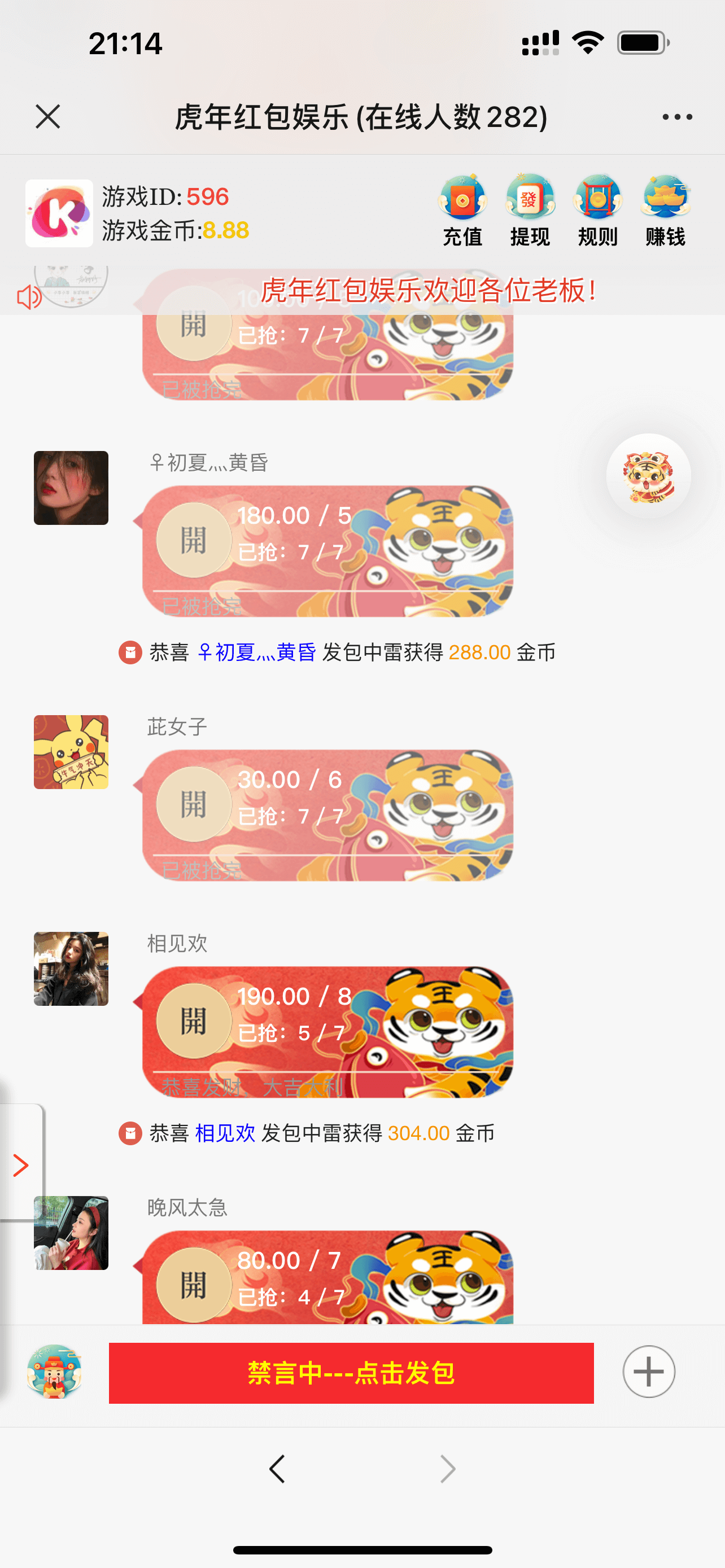Open 晚风太急's profile avatar

pos(71,1233)
